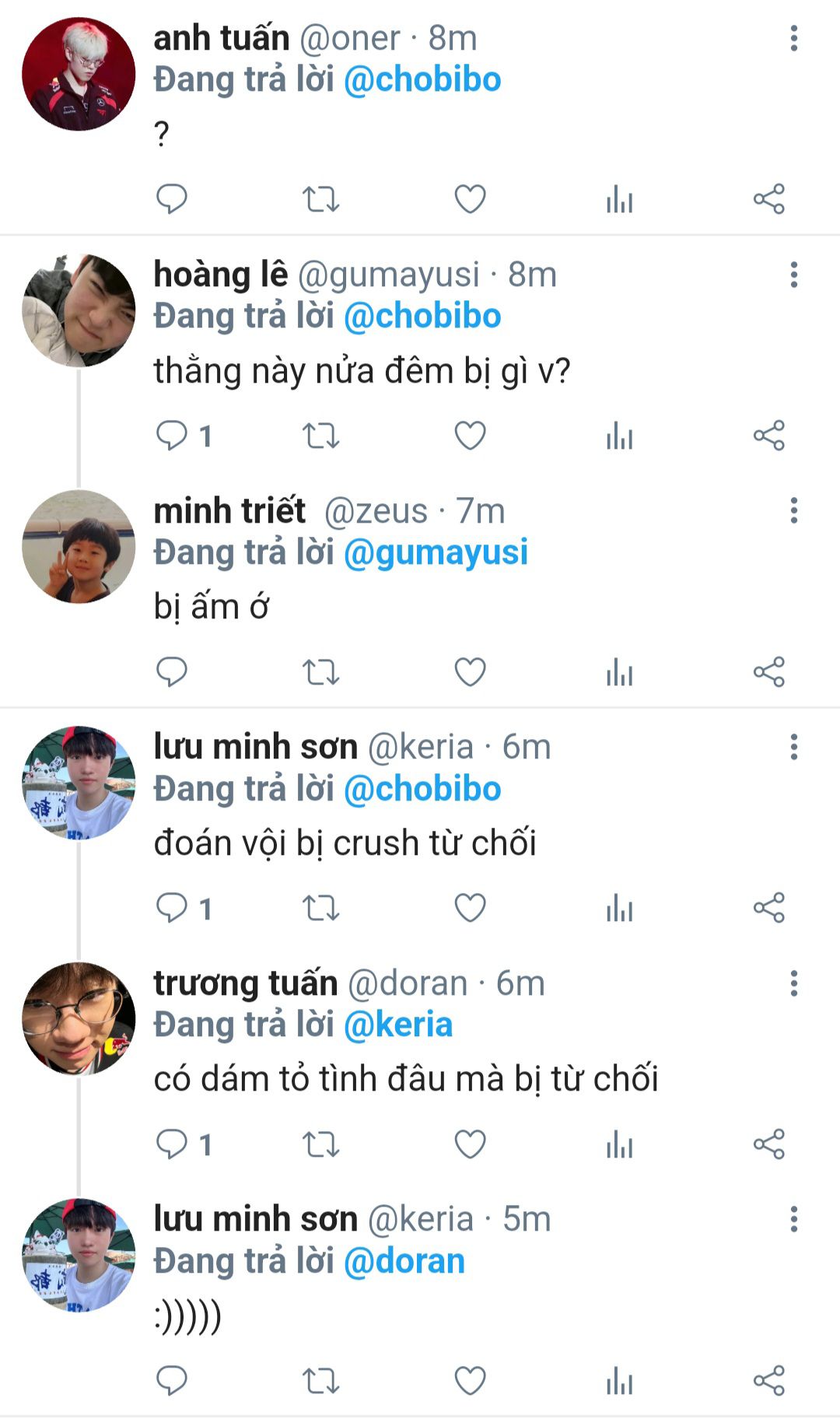View analytics on hoàng lê's reply

(x=619, y=436)
